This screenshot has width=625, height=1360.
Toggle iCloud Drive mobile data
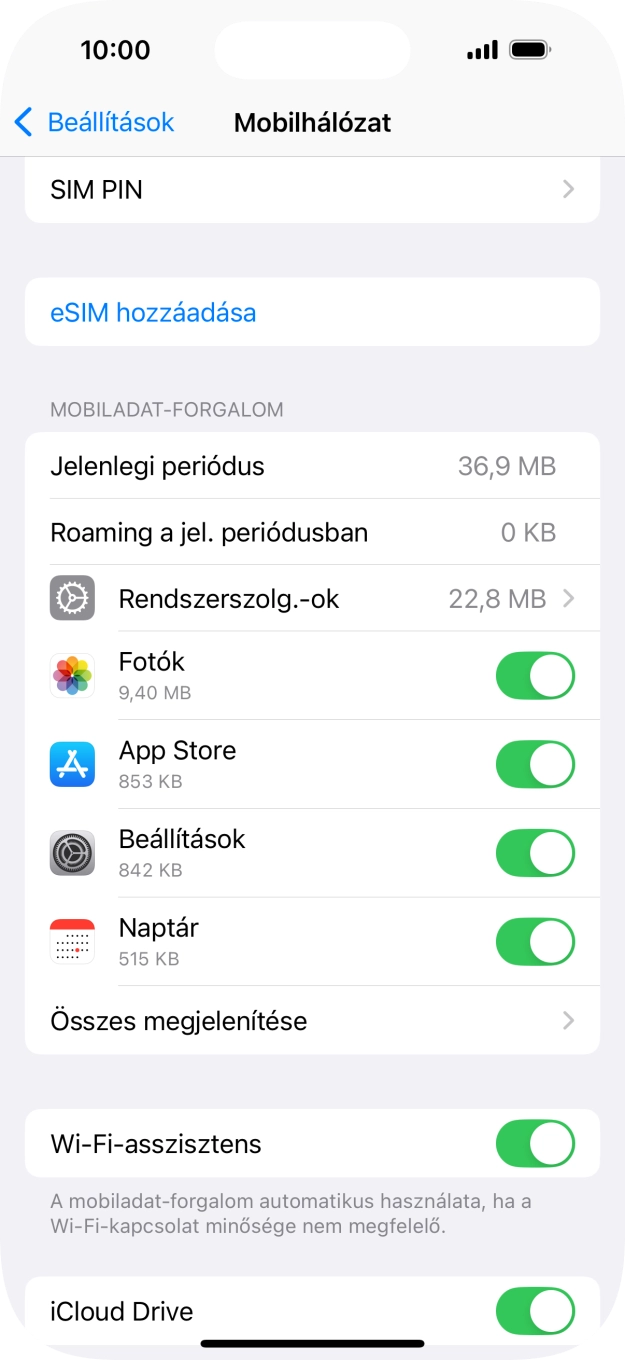point(535,1310)
